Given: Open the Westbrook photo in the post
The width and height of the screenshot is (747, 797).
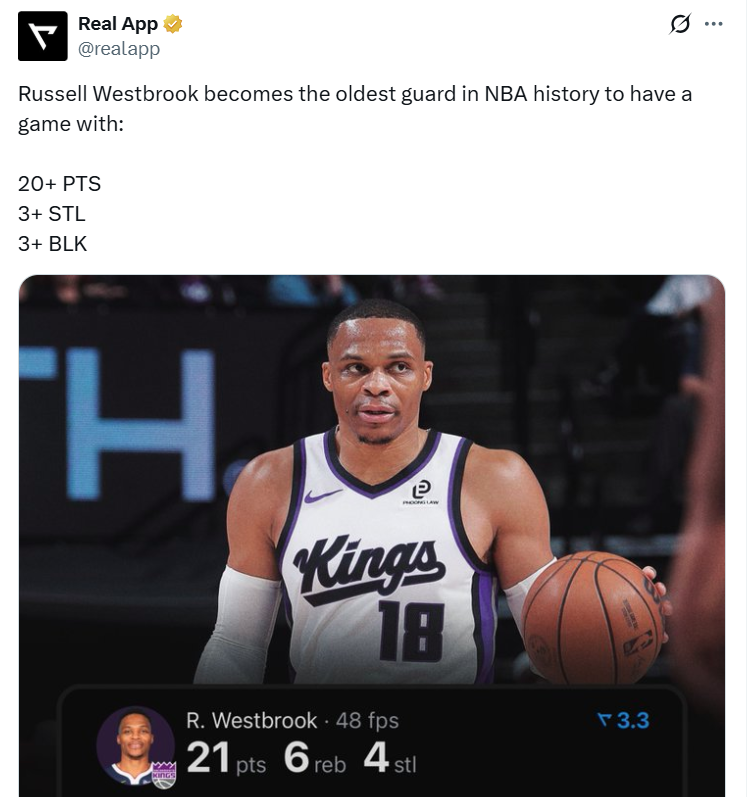Looking at the screenshot, I should (372, 480).
